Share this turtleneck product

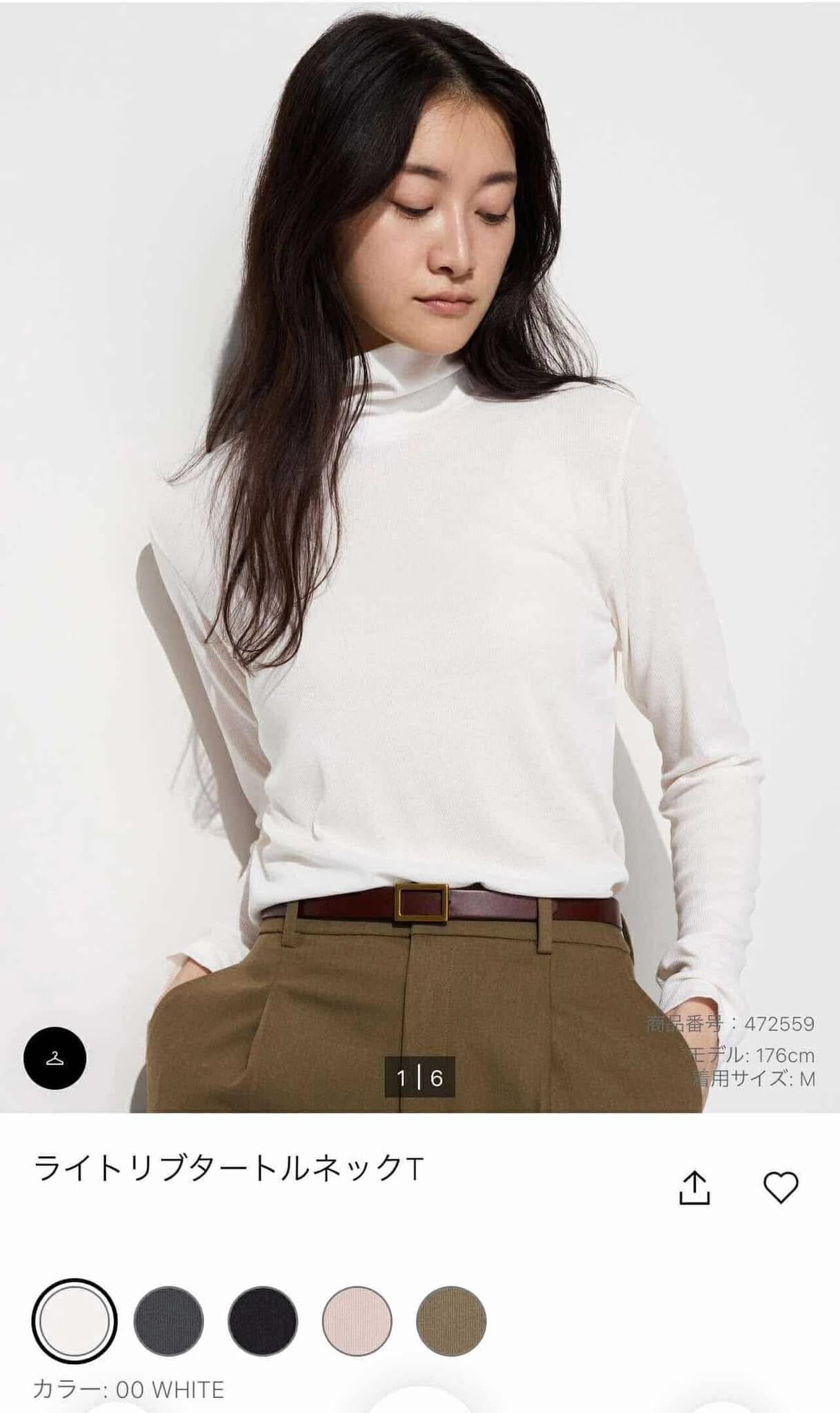(x=694, y=1187)
